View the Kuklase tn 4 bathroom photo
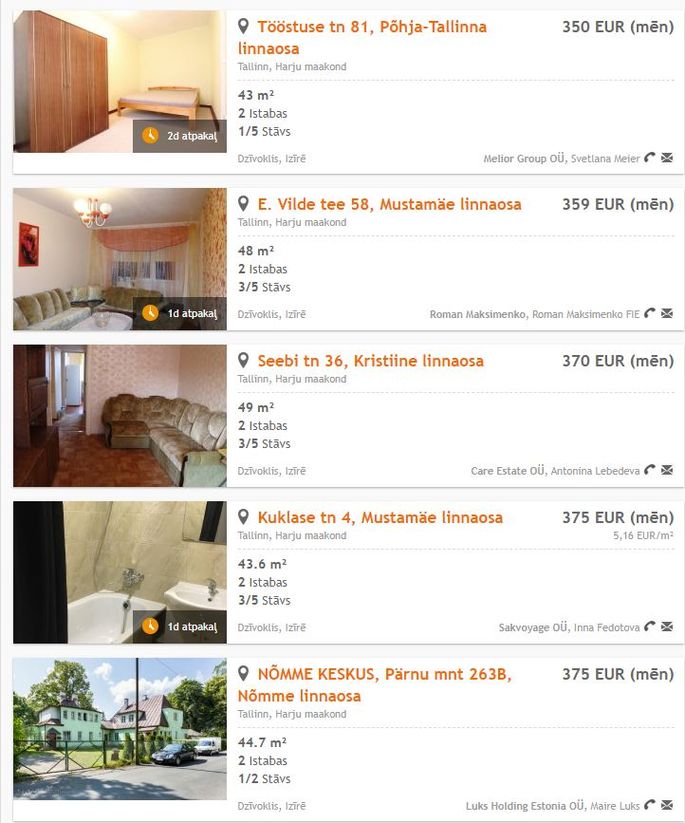 tap(119, 572)
